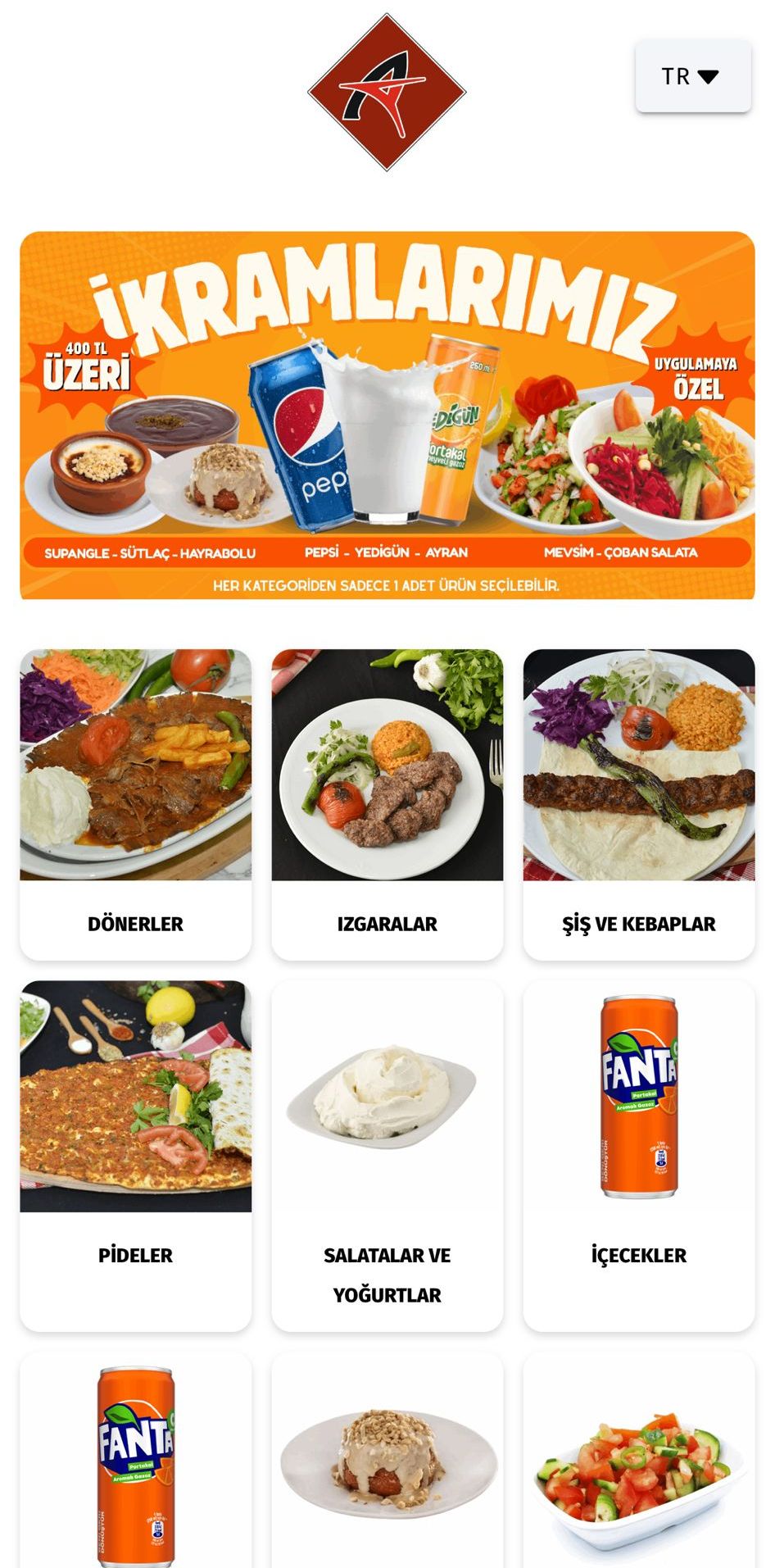Screen dimensions: 775x1568
Task: Select the ŞİŞ VE KEBAPLAR category
Action: tap(640, 803)
